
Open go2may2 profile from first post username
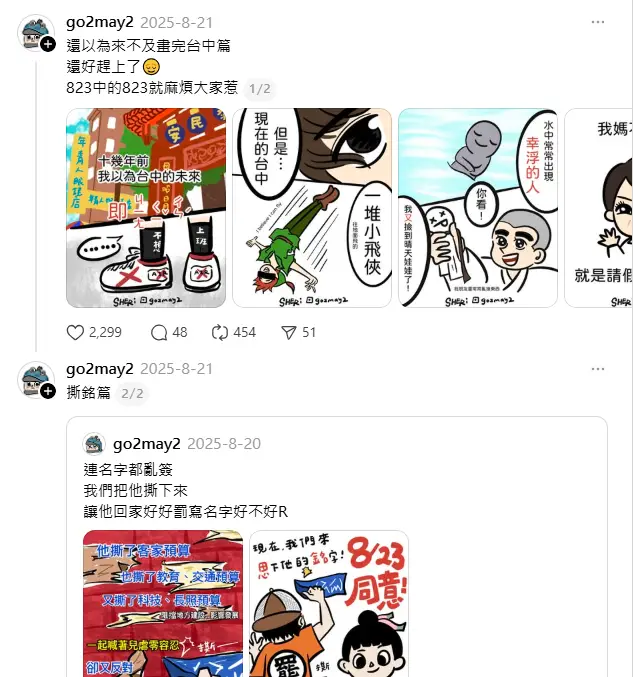coord(99,21)
